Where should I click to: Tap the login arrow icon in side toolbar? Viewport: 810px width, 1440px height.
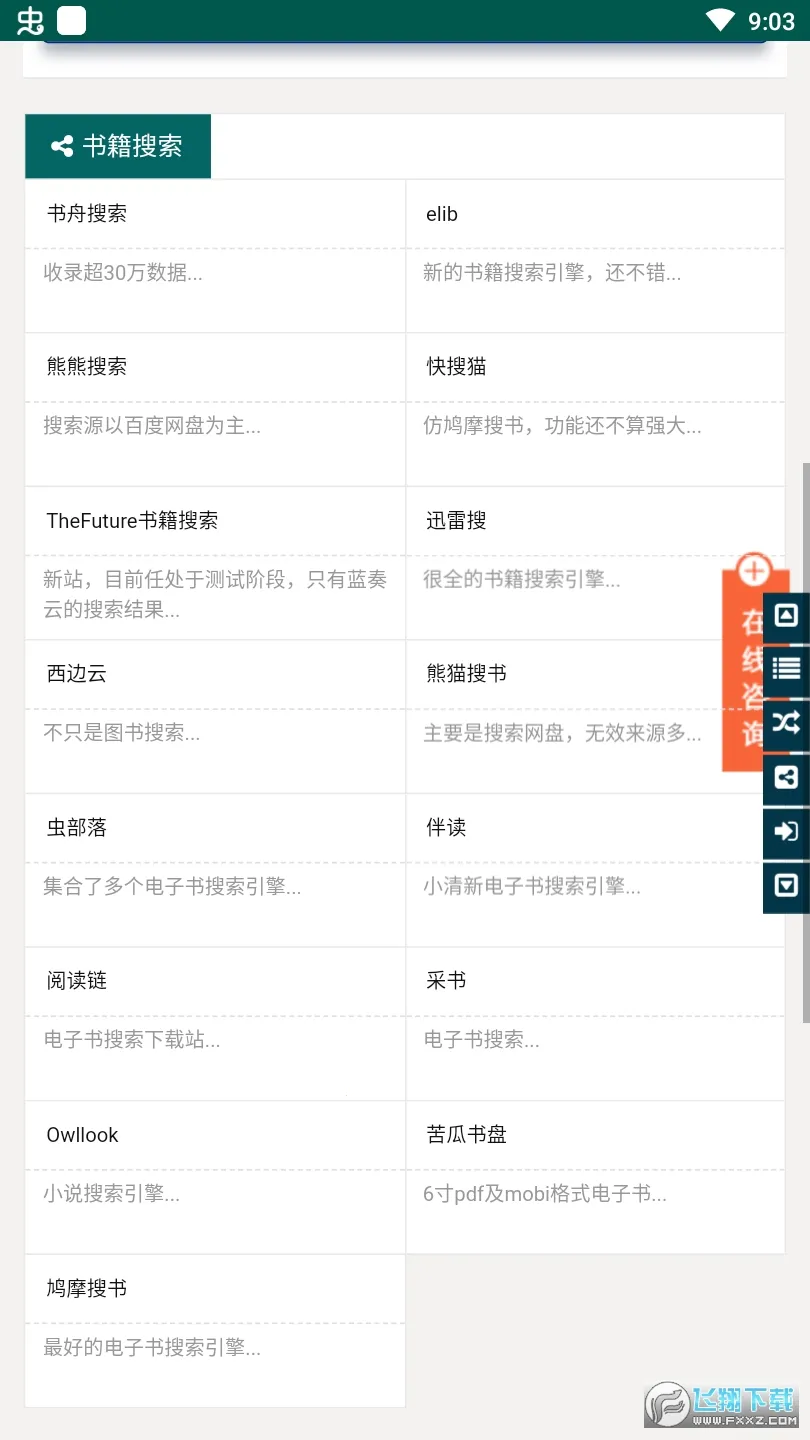click(786, 831)
